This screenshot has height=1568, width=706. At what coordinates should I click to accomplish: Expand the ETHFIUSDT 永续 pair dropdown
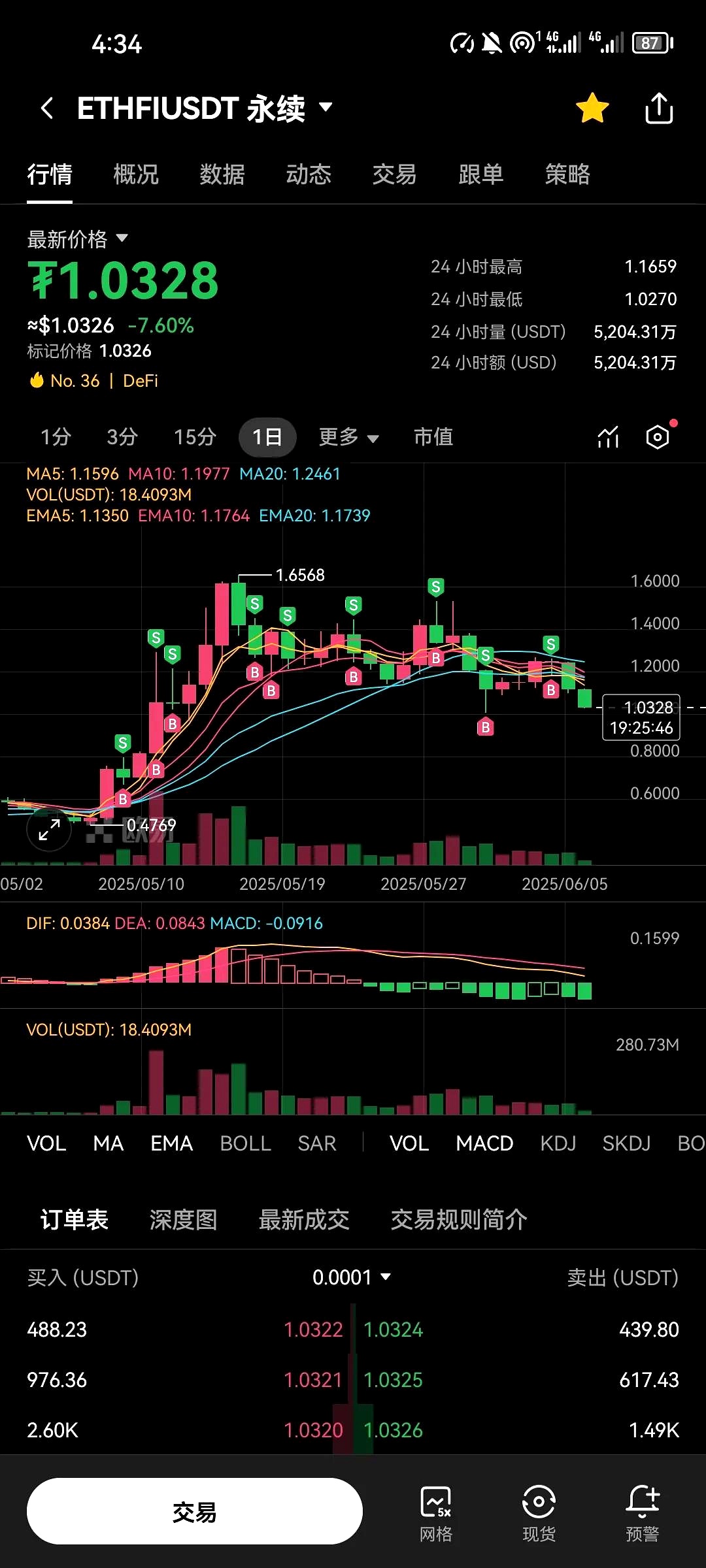[x=326, y=106]
